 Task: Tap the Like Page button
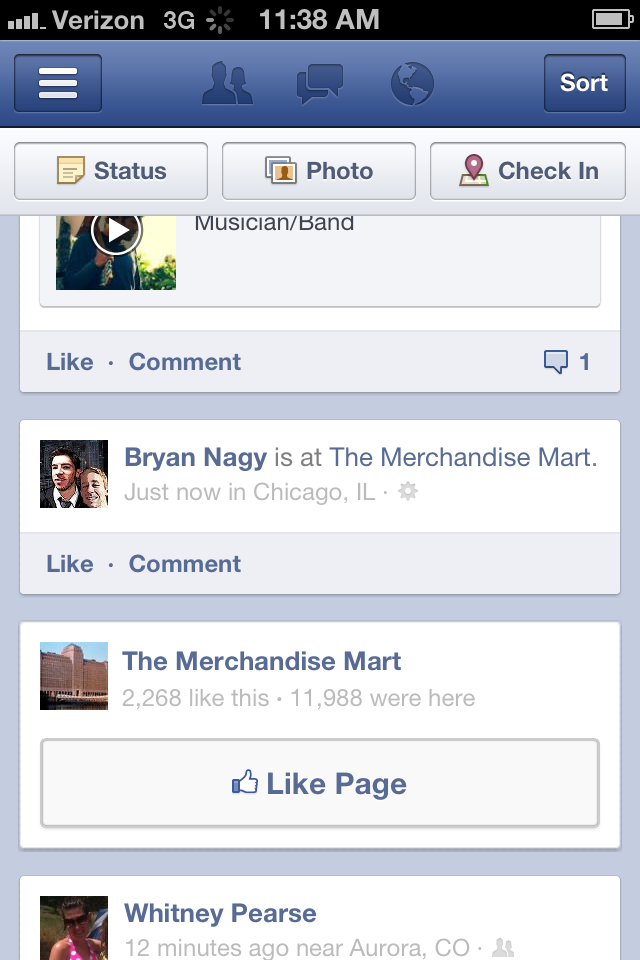tap(320, 784)
